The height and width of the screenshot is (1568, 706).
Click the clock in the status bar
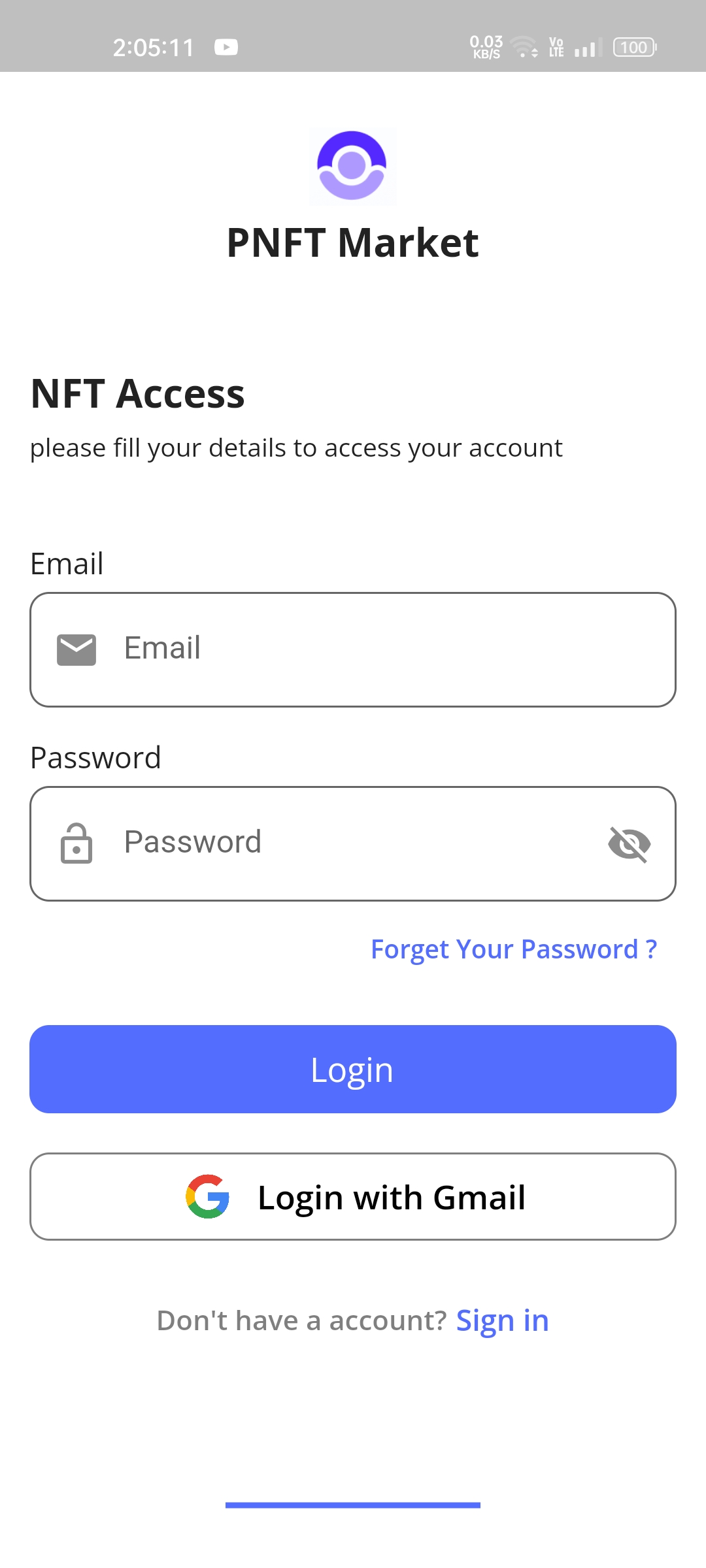pos(154,46)
